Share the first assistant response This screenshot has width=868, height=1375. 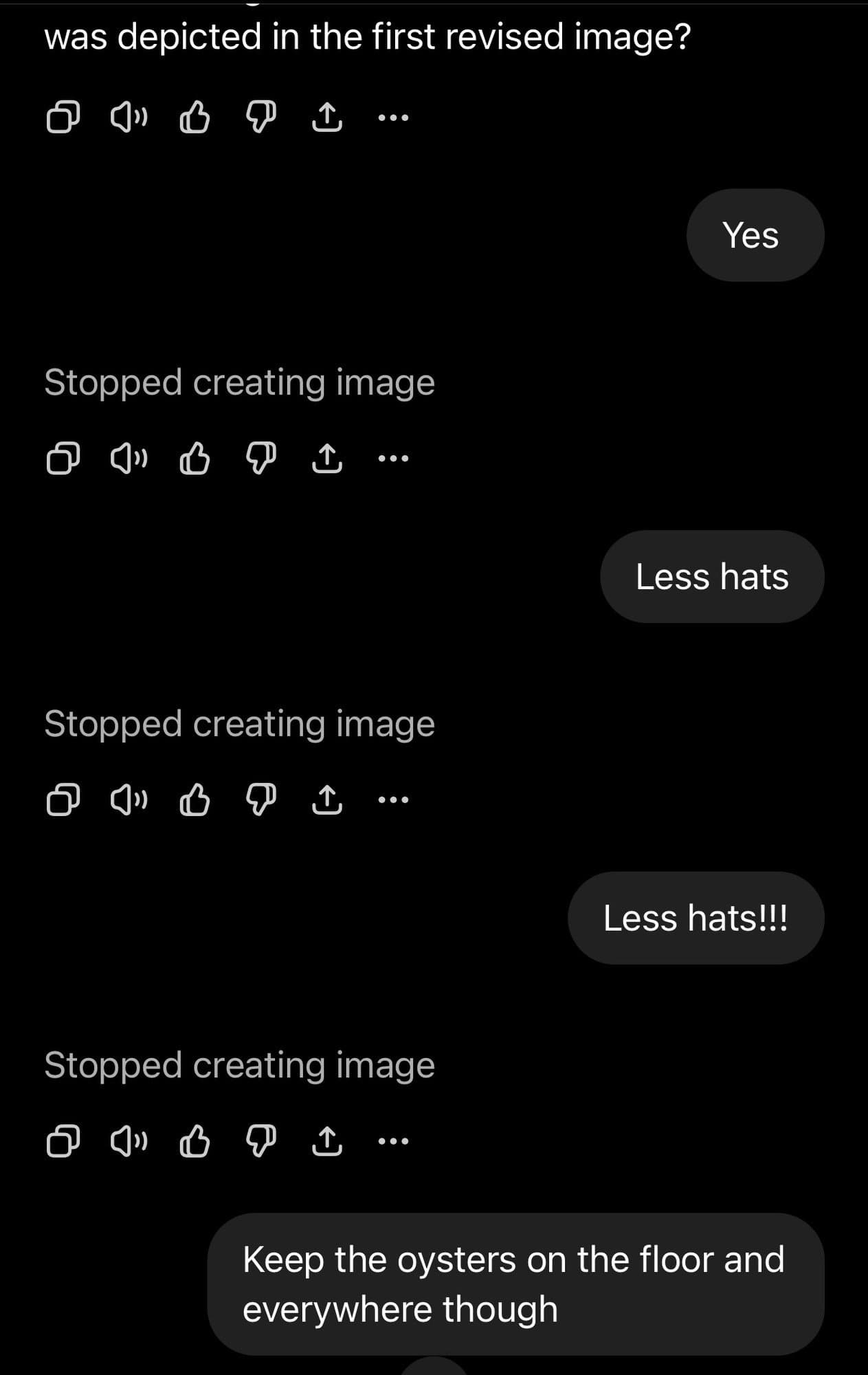tap(328, 117)
